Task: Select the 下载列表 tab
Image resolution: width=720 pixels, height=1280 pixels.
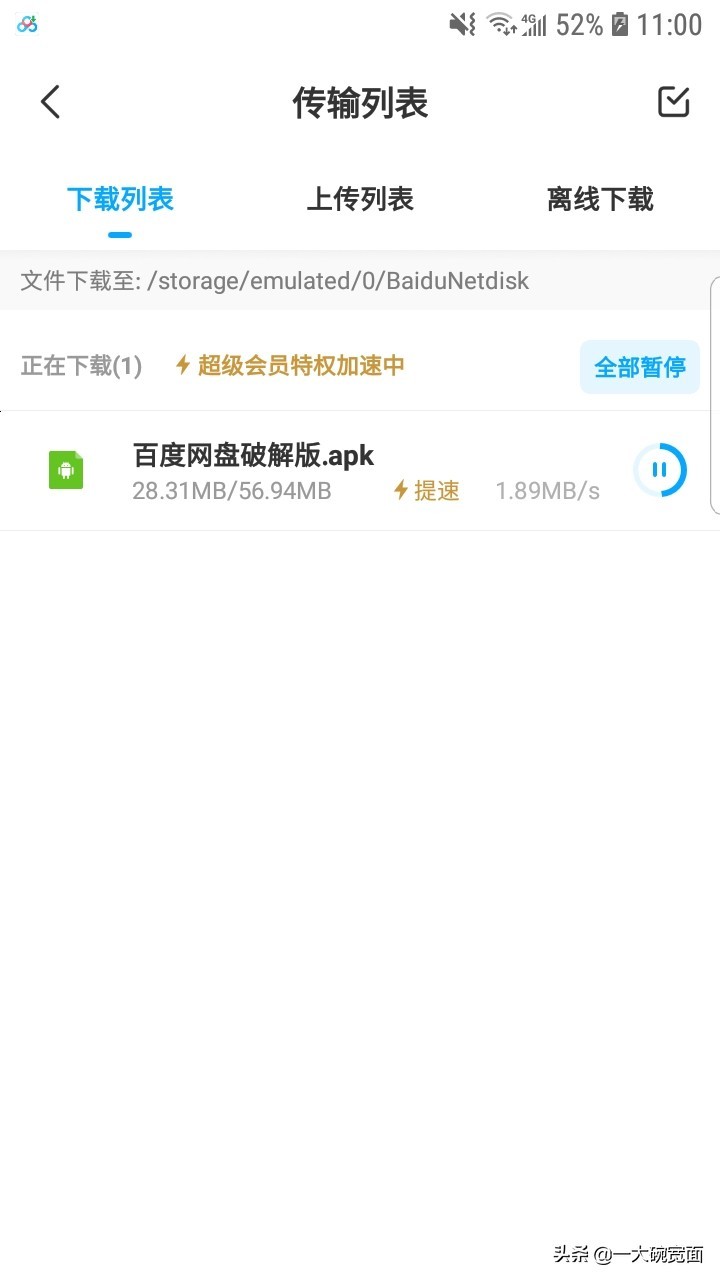Action: (x=120, y=199)
